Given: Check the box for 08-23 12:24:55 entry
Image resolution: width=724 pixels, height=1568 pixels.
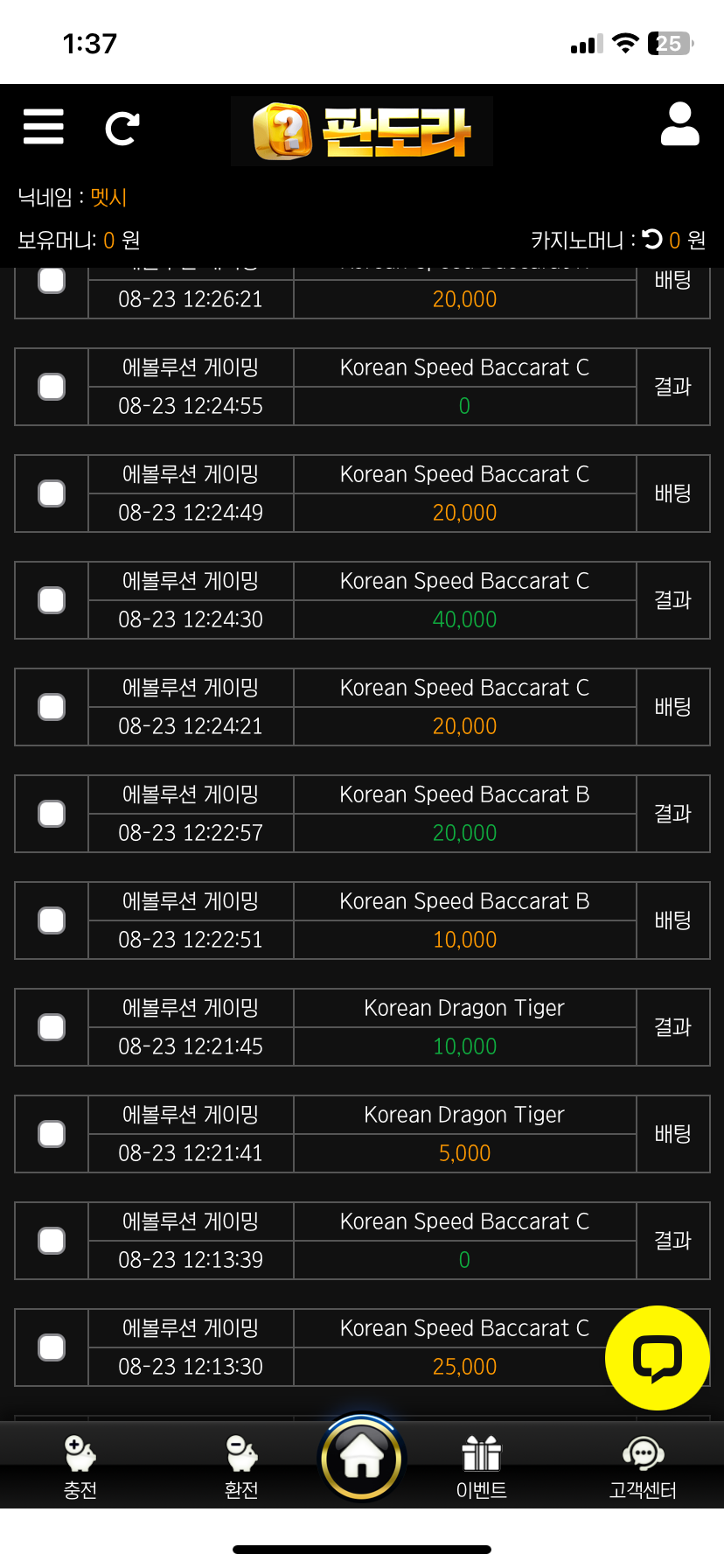Looking at the screenshot, I should click(x=52, y=387).
